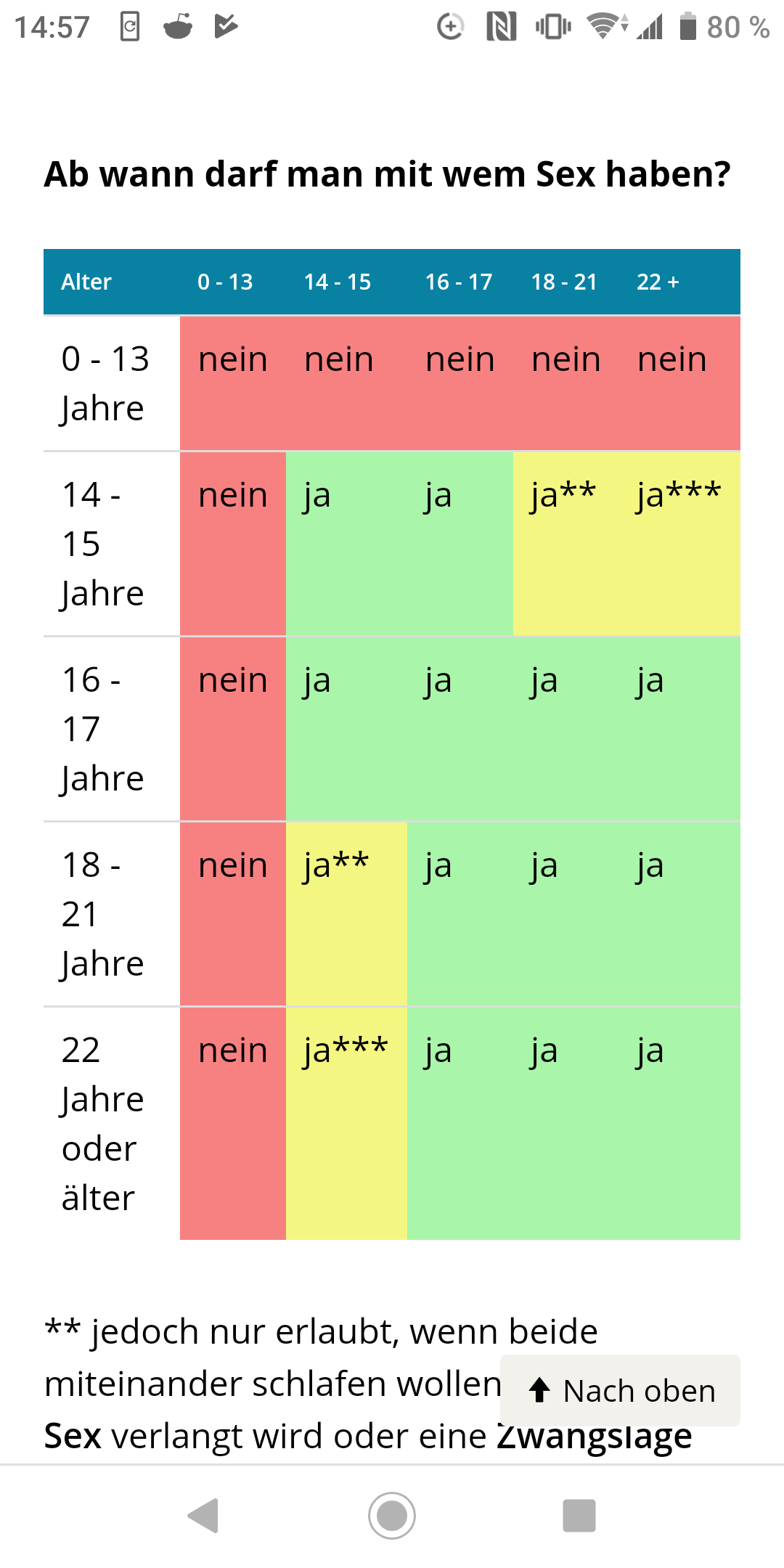Go back with the system back button
This screenshot has height=1568, width=784.
click(204, 1516)
